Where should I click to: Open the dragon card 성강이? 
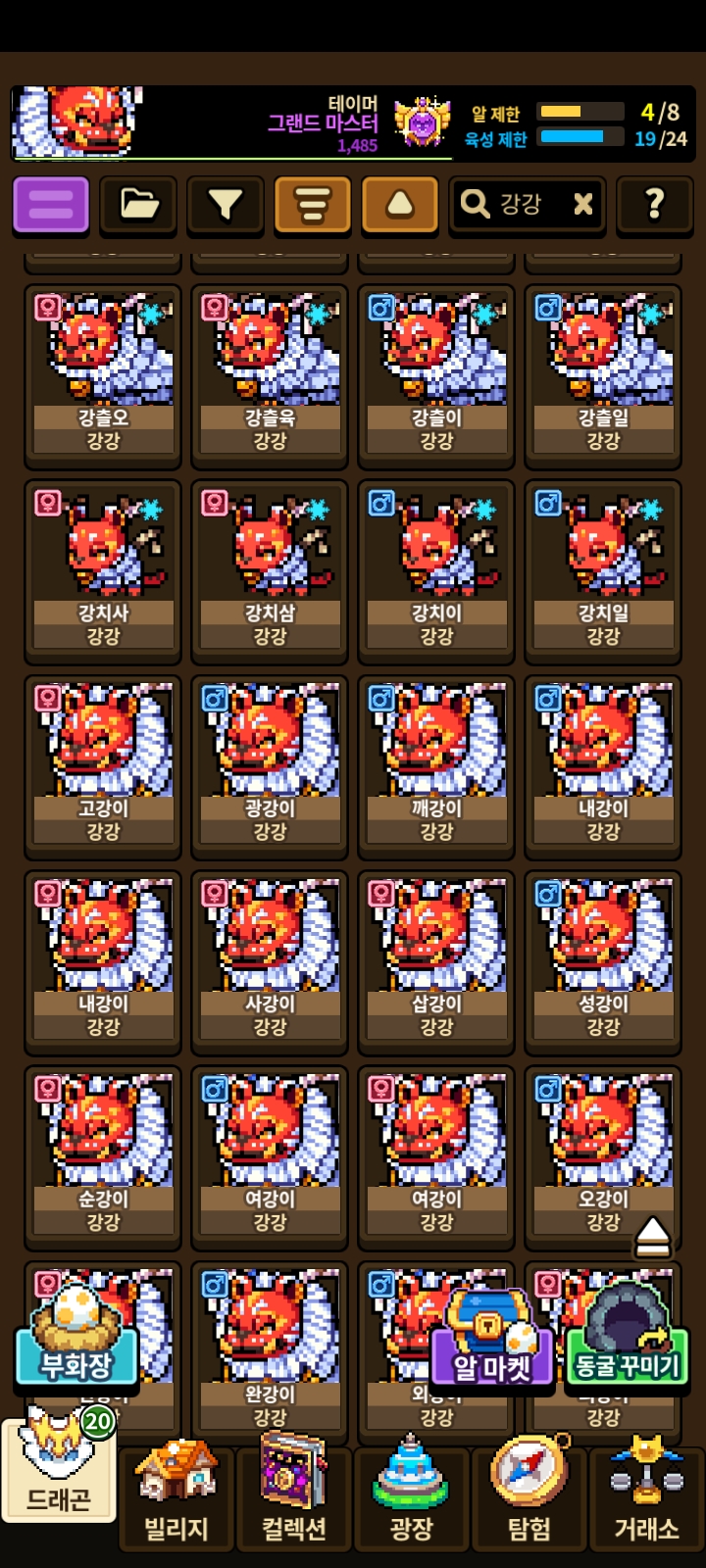[x=603, y=962]
